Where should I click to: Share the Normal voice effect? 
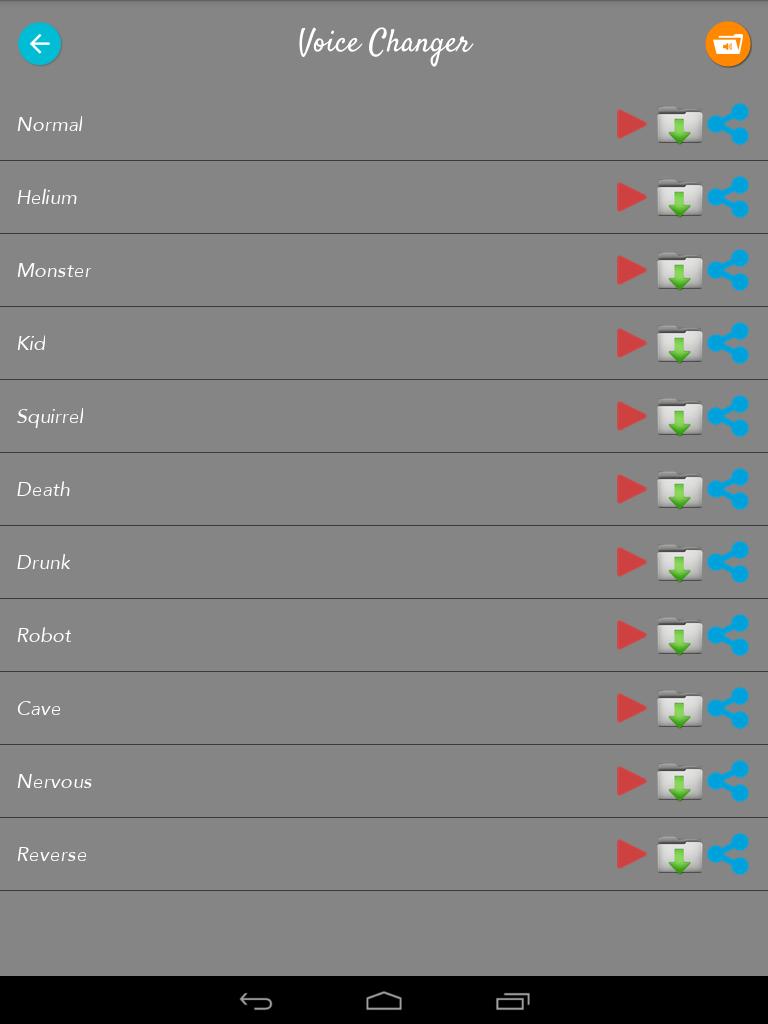(729, 124)
